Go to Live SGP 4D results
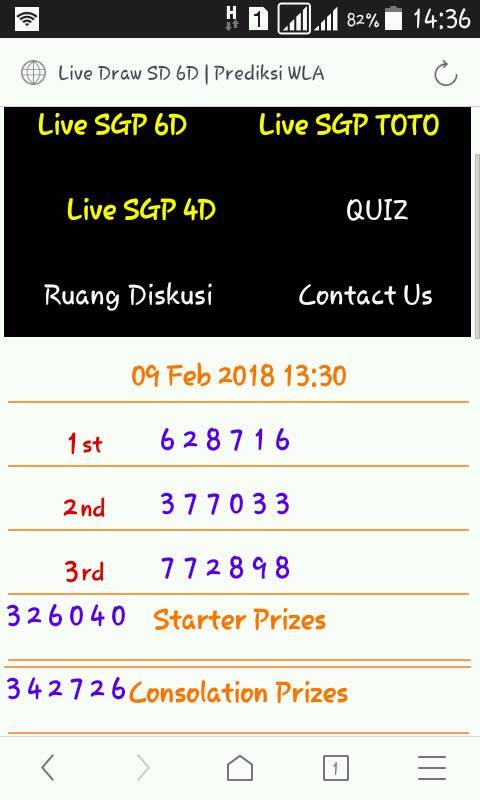480x800 pixels. point(141,209)
